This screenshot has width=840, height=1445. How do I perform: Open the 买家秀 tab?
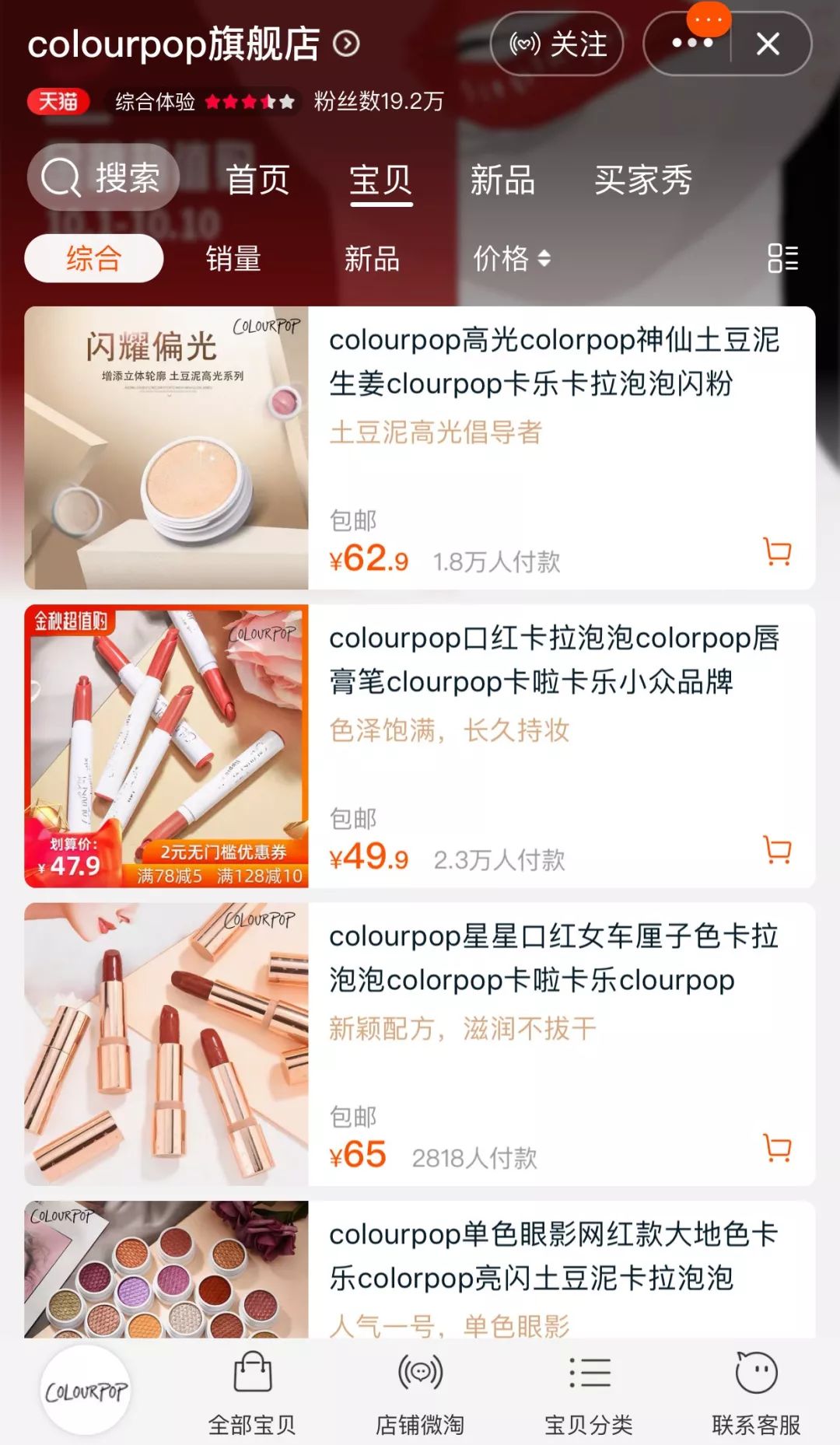coord(642,180)
